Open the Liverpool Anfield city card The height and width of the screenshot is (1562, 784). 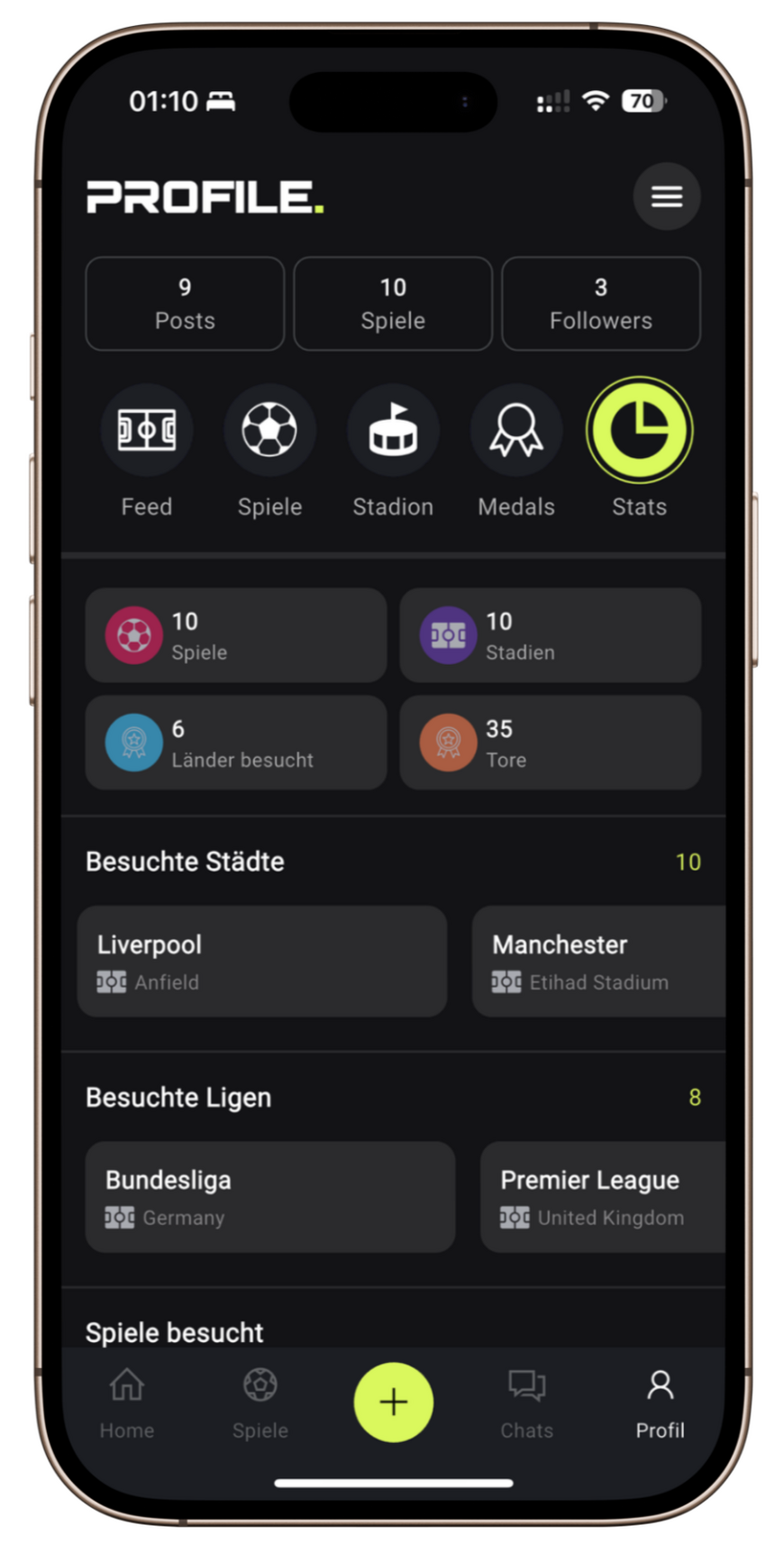pos(262,962)
